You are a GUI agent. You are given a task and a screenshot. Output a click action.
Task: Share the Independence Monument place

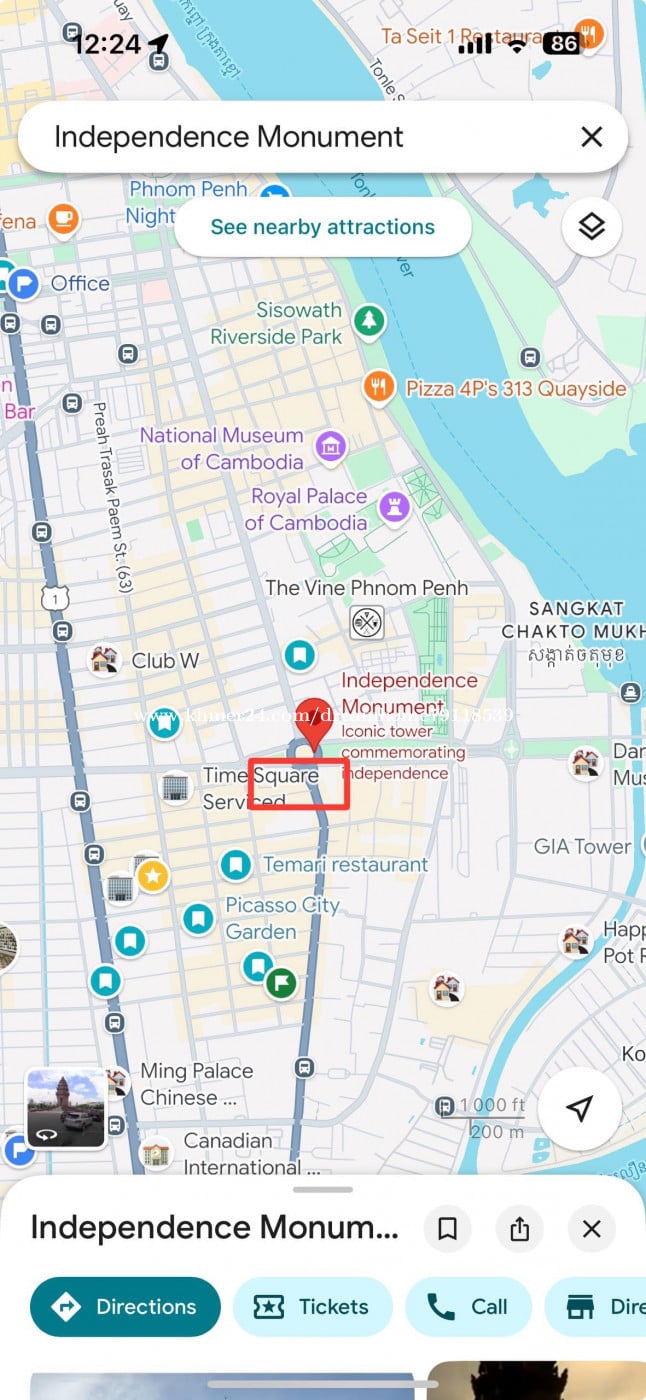coord(519,1229)
